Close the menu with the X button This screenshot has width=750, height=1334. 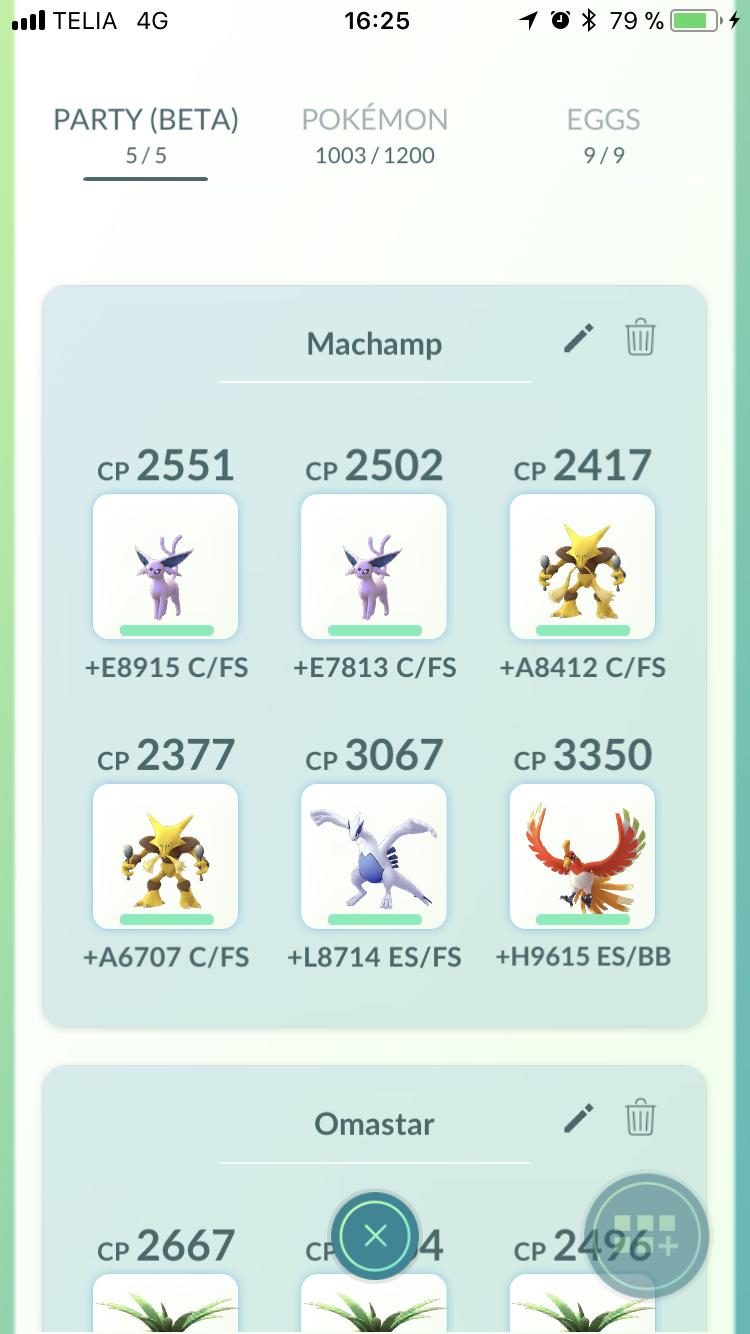pyautogui.click(x=375, y=1237)
